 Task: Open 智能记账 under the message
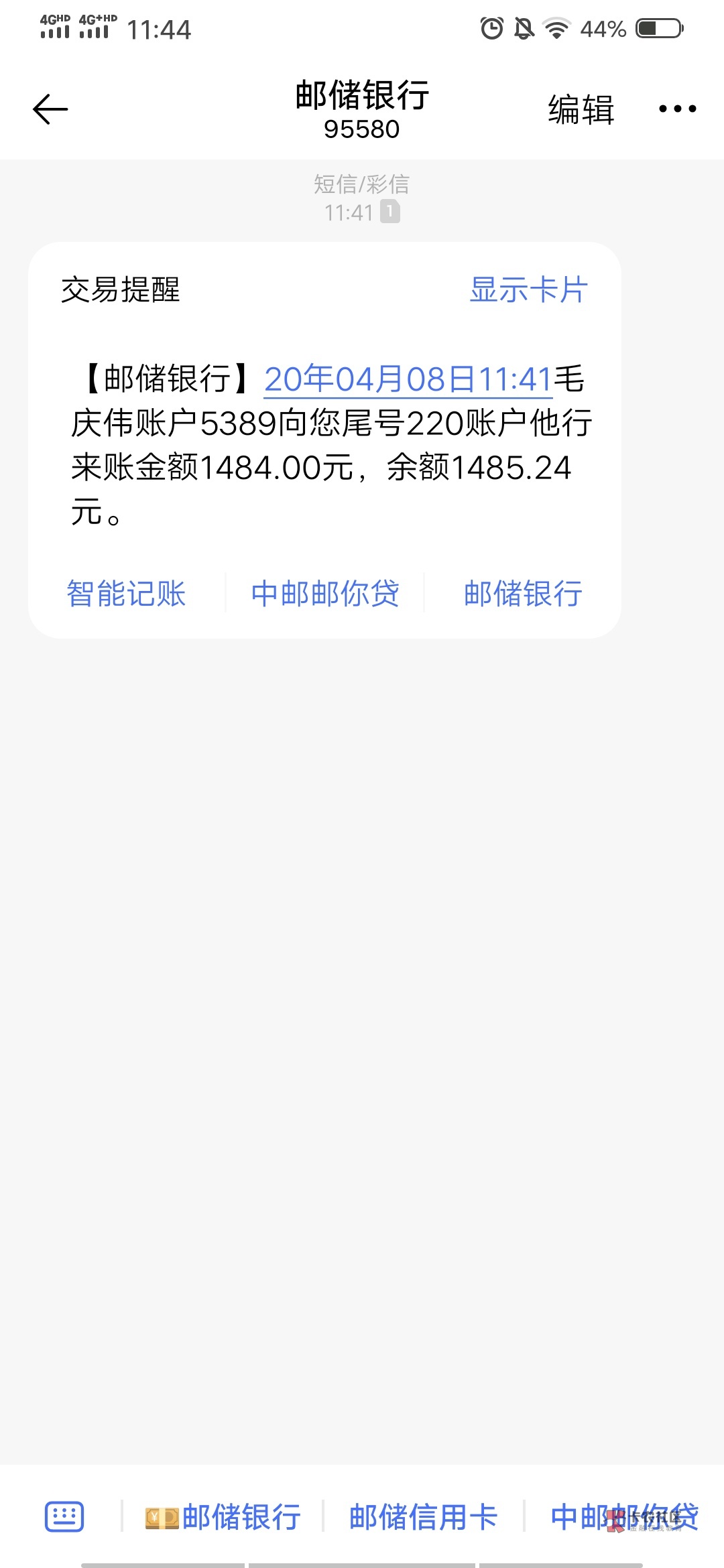(x=126, y=594)
